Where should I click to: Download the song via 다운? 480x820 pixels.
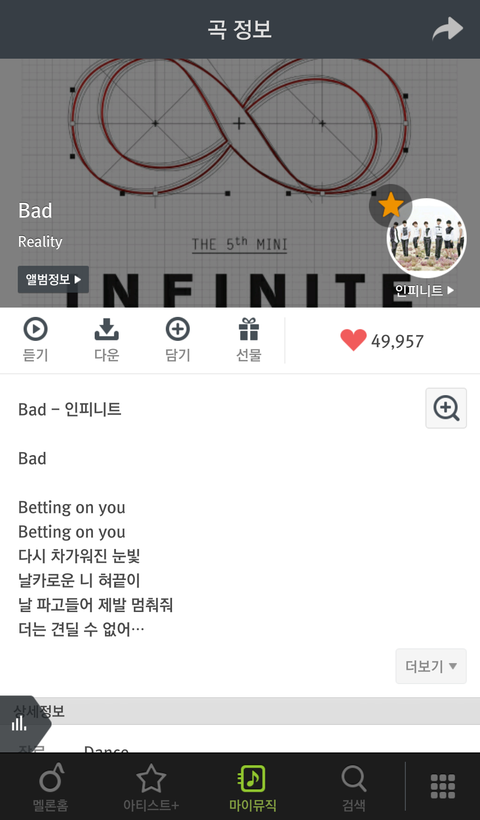pos(107,340)
